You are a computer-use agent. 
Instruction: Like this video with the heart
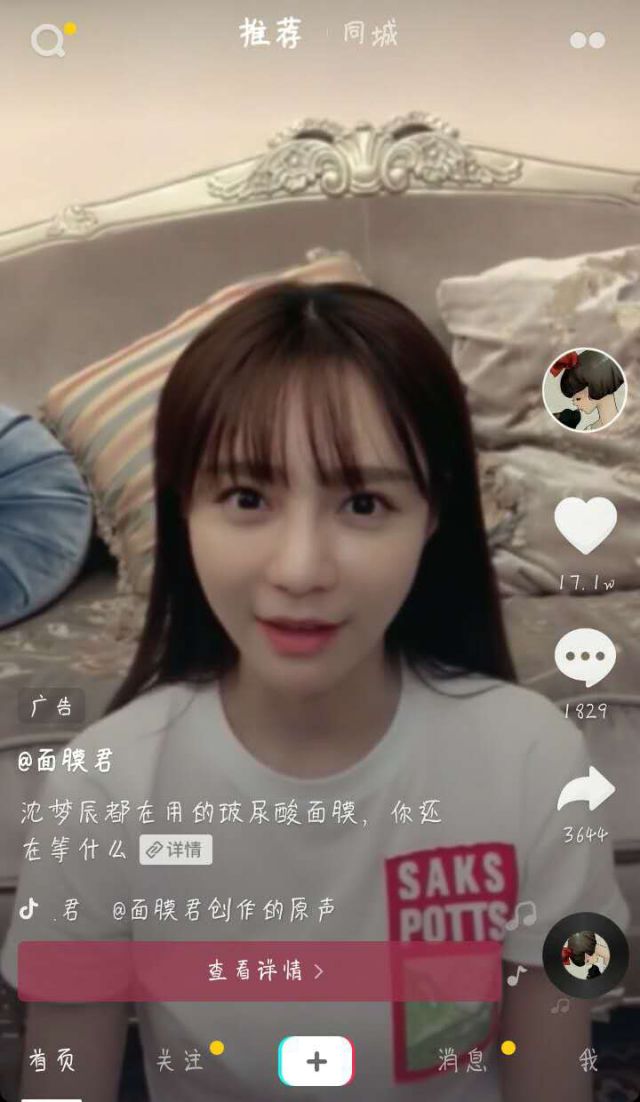585,524
